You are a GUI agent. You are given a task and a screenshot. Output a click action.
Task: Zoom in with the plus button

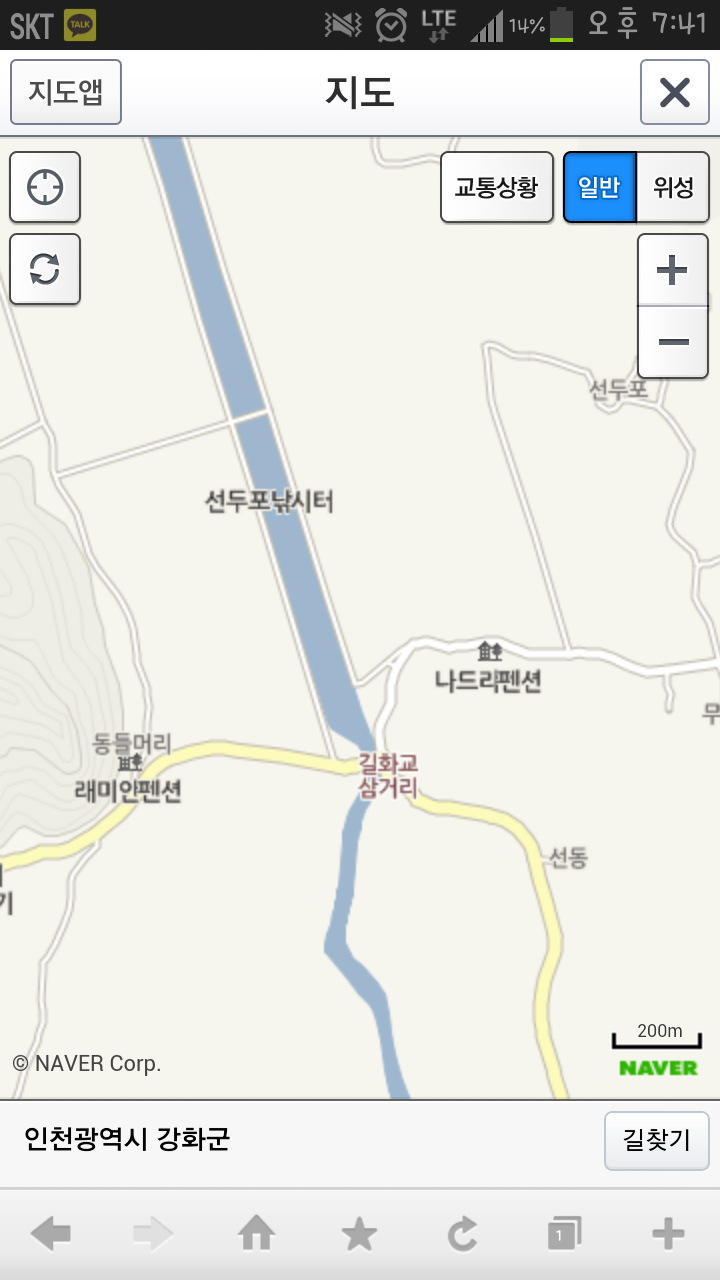pyautogui.click(x=673, y=270)
